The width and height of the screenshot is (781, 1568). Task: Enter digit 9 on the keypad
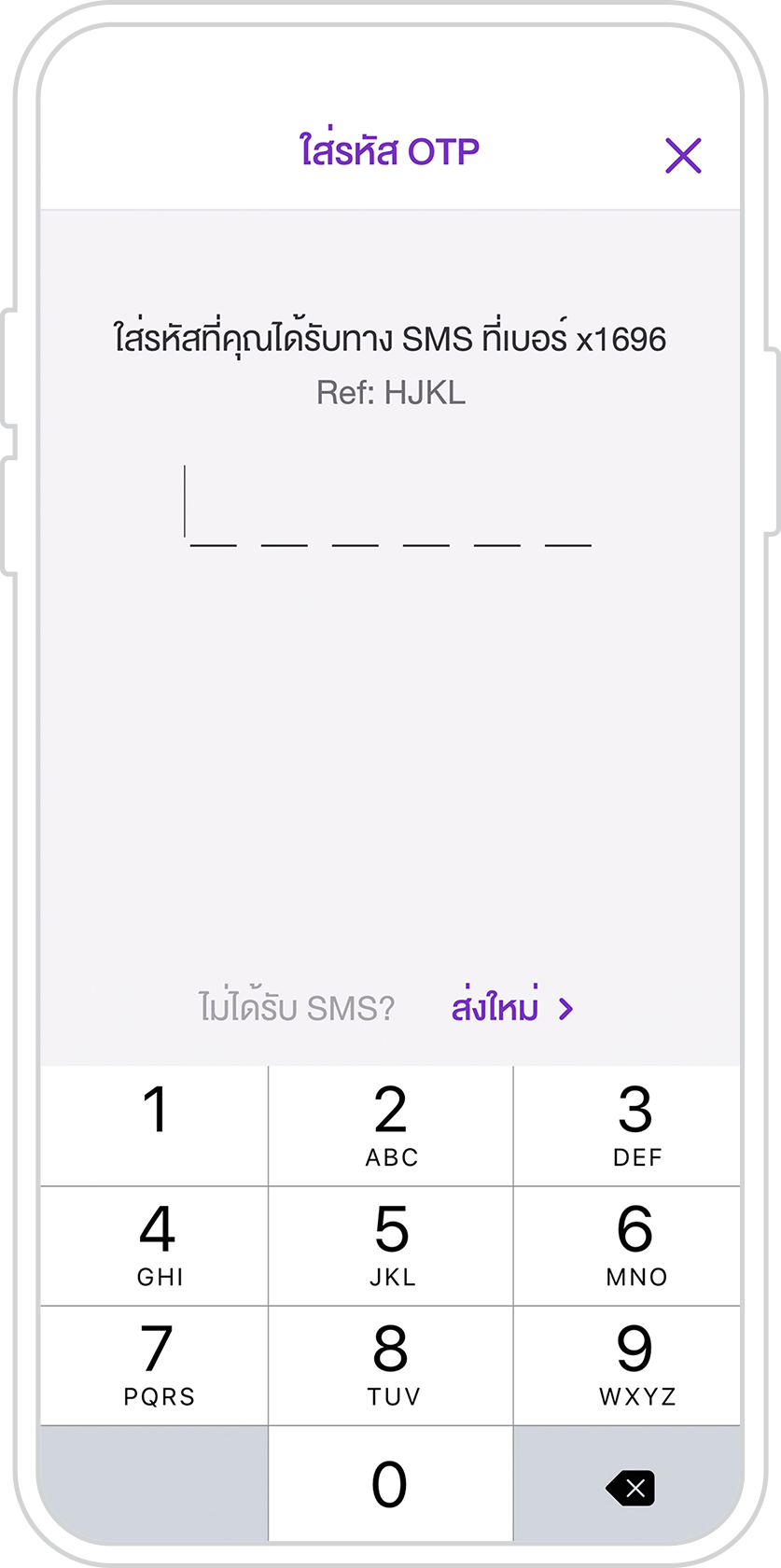point(635,1365)
